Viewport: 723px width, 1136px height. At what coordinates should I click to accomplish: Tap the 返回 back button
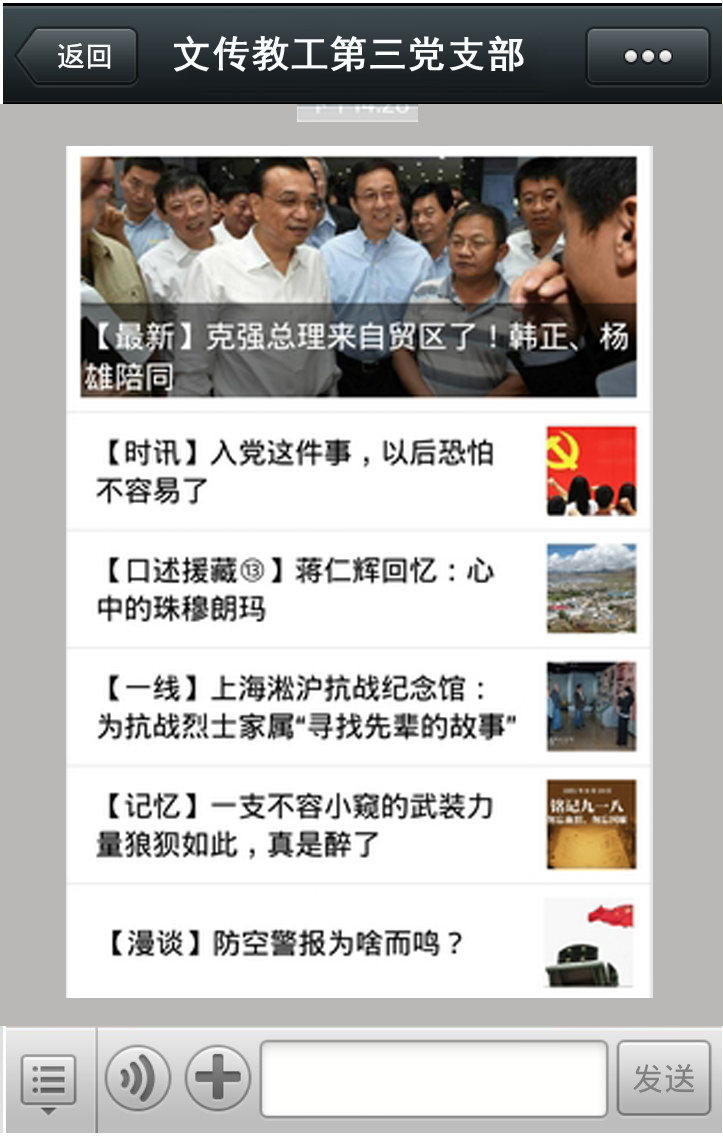[x=78, y=56]
